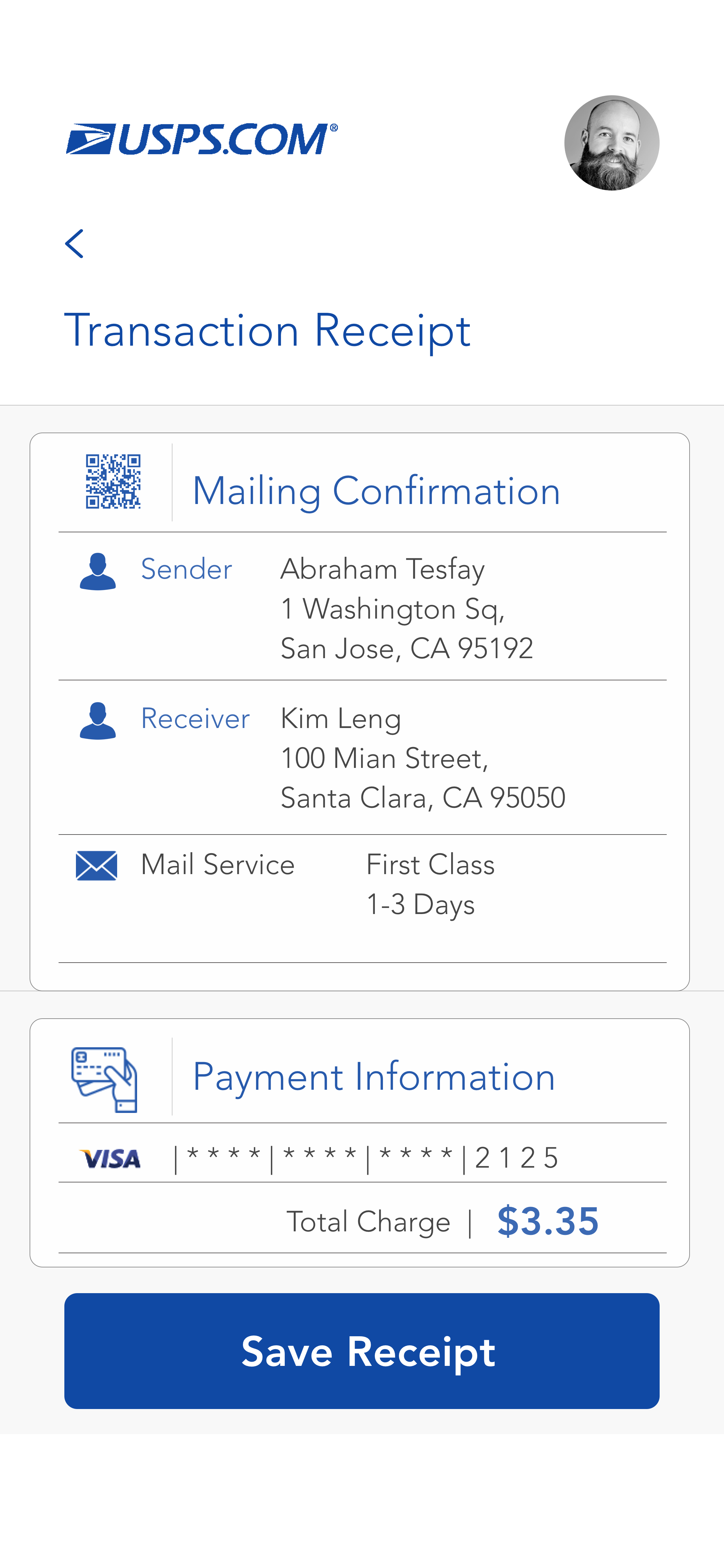The image size is (724, 1568).
Task: Go back using the back arrow
Action: click(74, 244)
